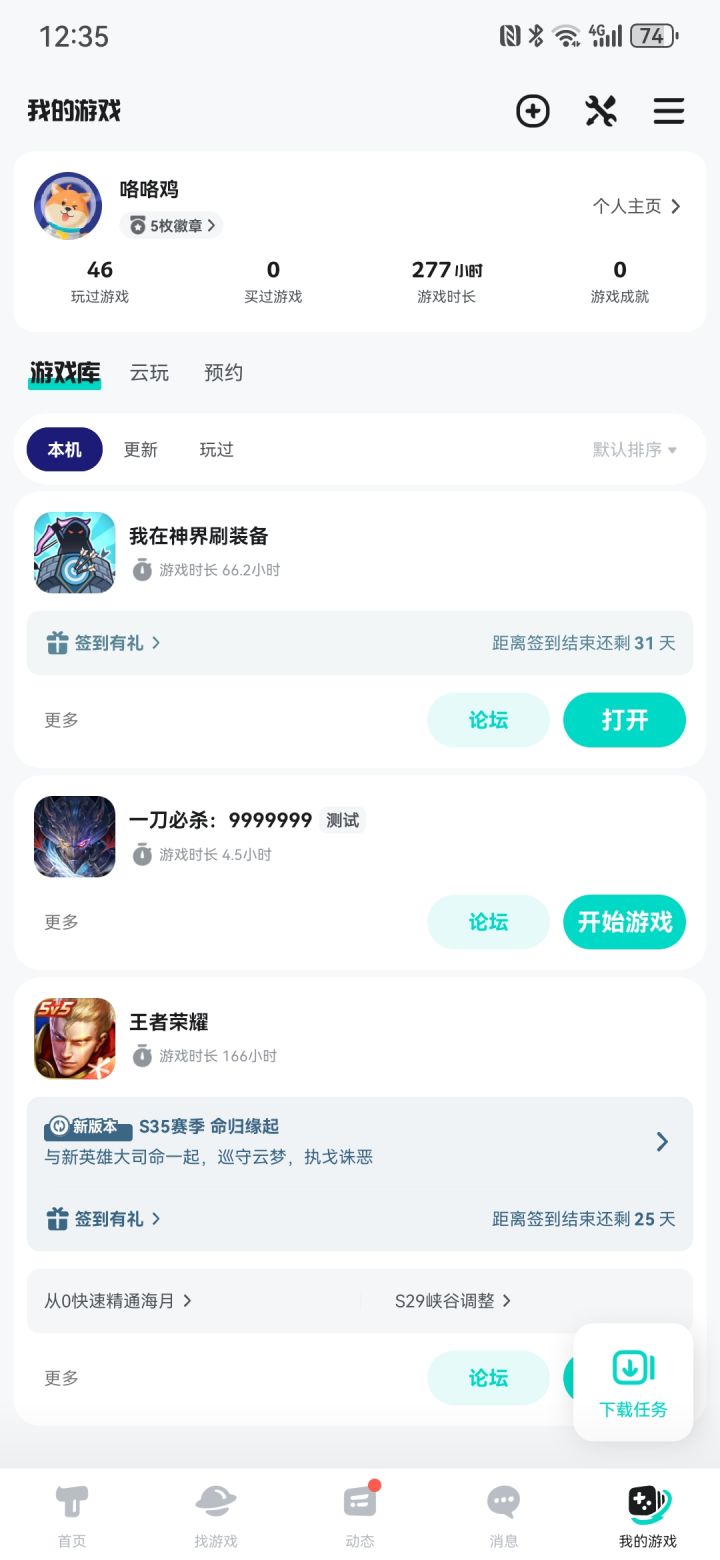
Task: Click the toolbox wrench icon in header
Action: point(601,111)
